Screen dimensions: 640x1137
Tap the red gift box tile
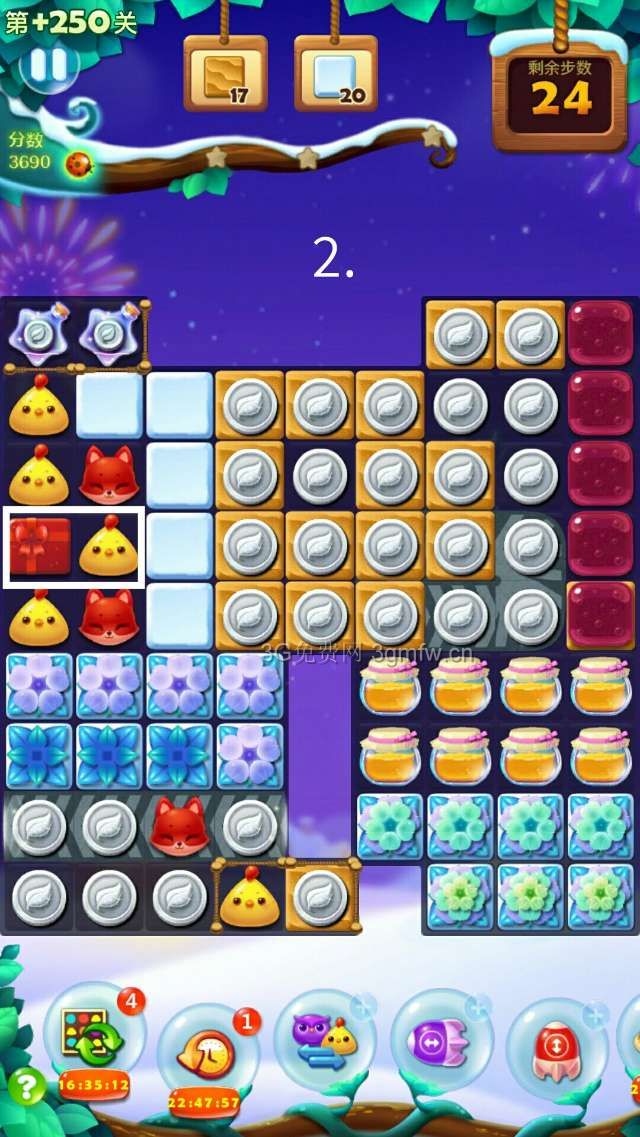click(x=40, y=546)
